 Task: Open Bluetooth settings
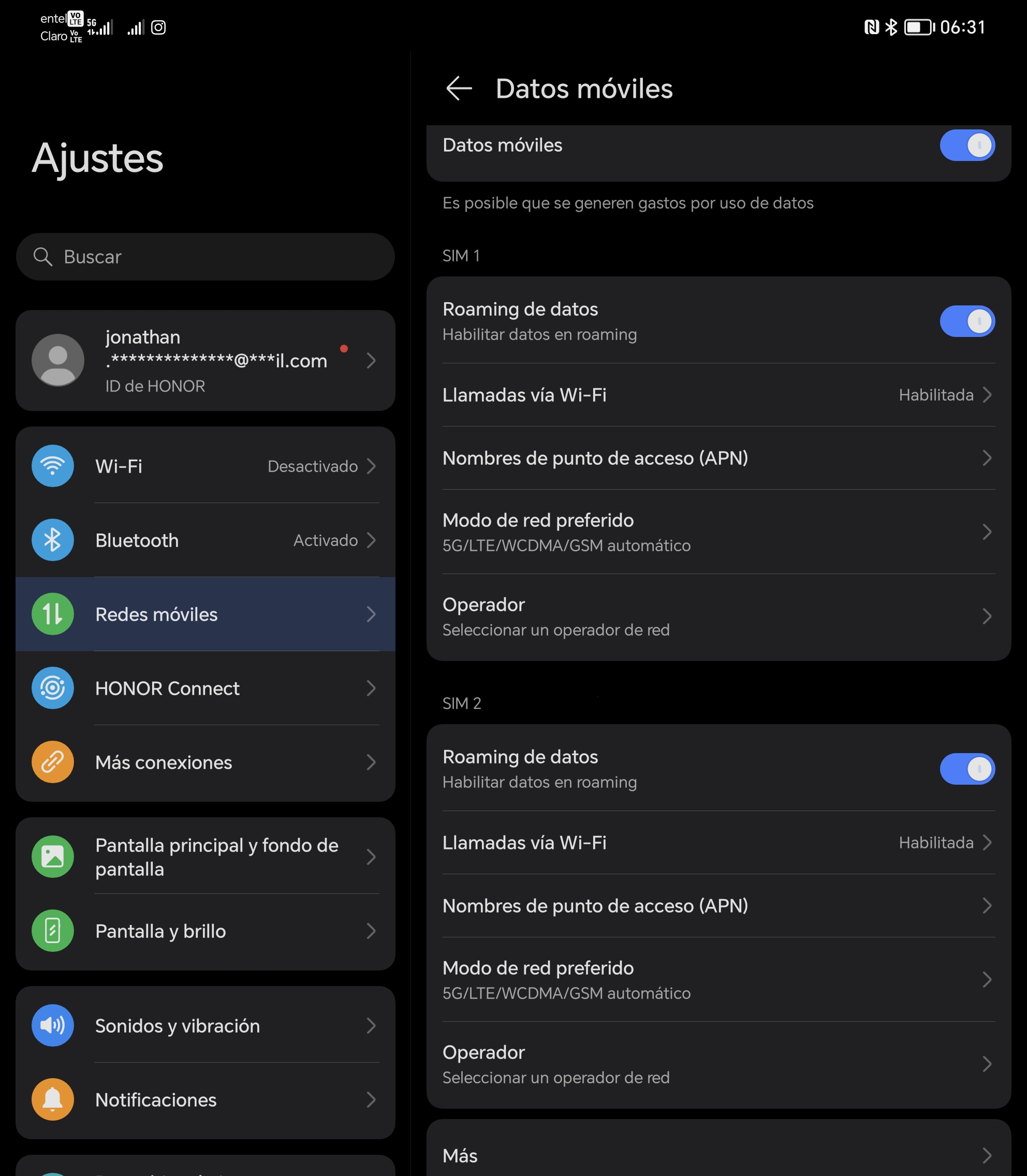click(205, 540)
